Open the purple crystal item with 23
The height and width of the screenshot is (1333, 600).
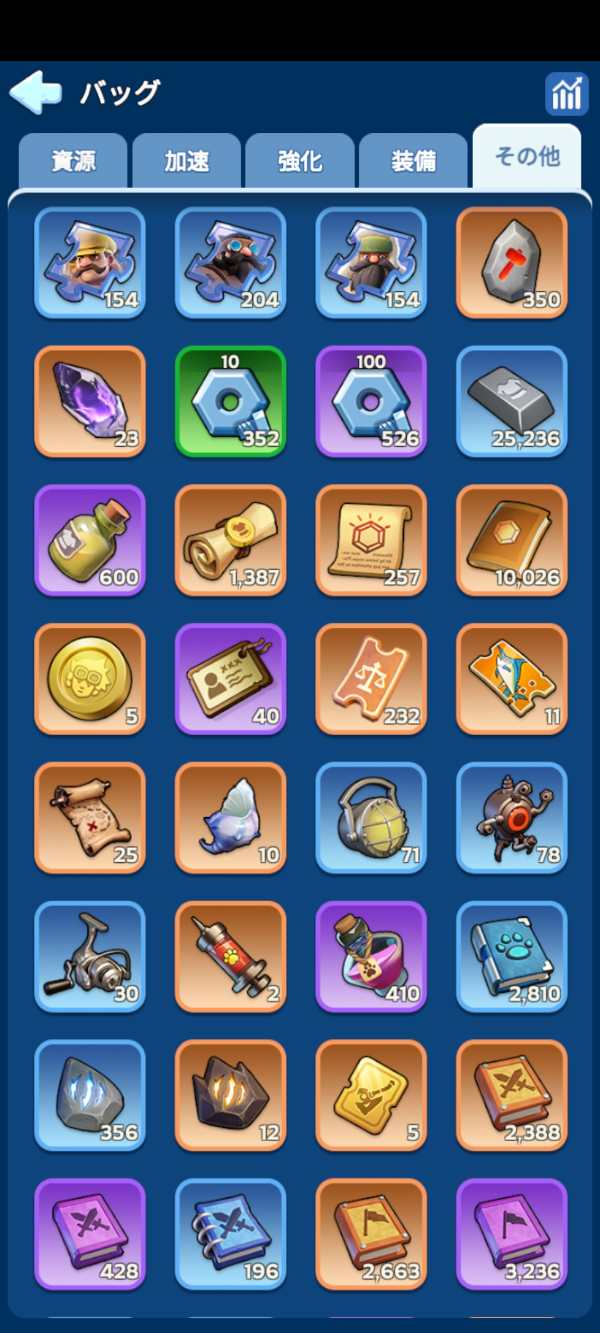point(90,401)
